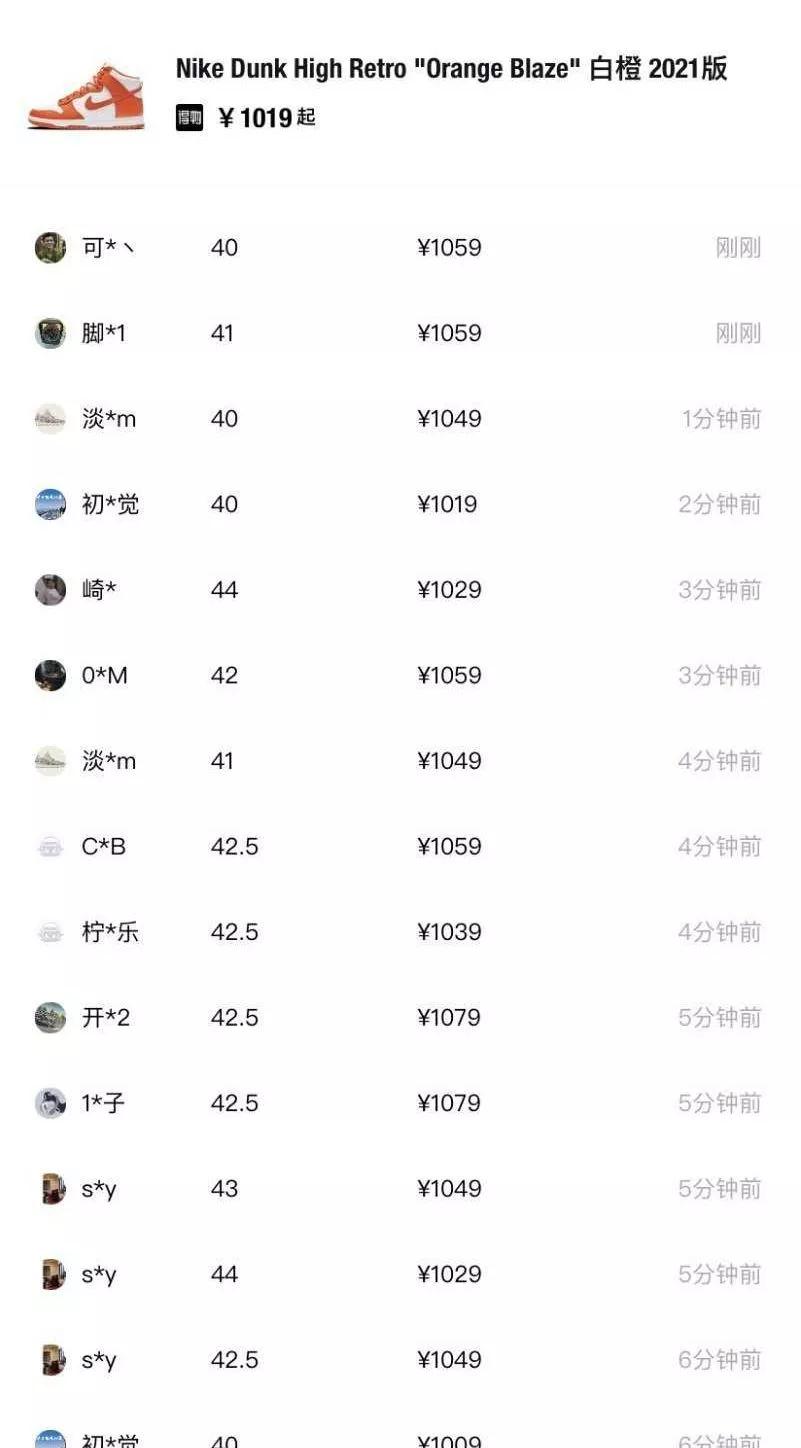Click the avatar of buyer 可*丶

(x=49, y=247)
